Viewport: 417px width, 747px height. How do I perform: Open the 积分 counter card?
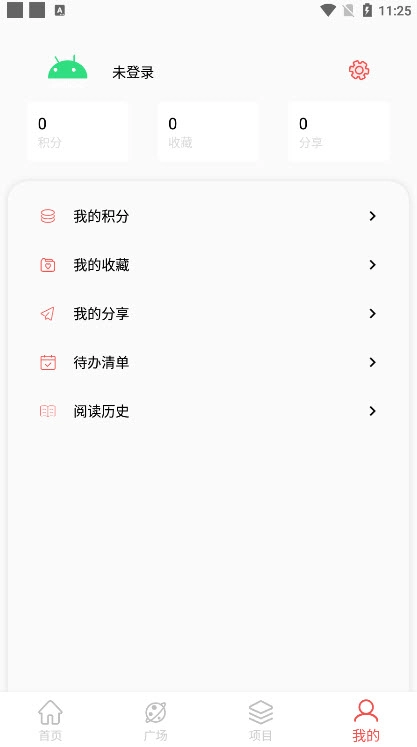78,131
